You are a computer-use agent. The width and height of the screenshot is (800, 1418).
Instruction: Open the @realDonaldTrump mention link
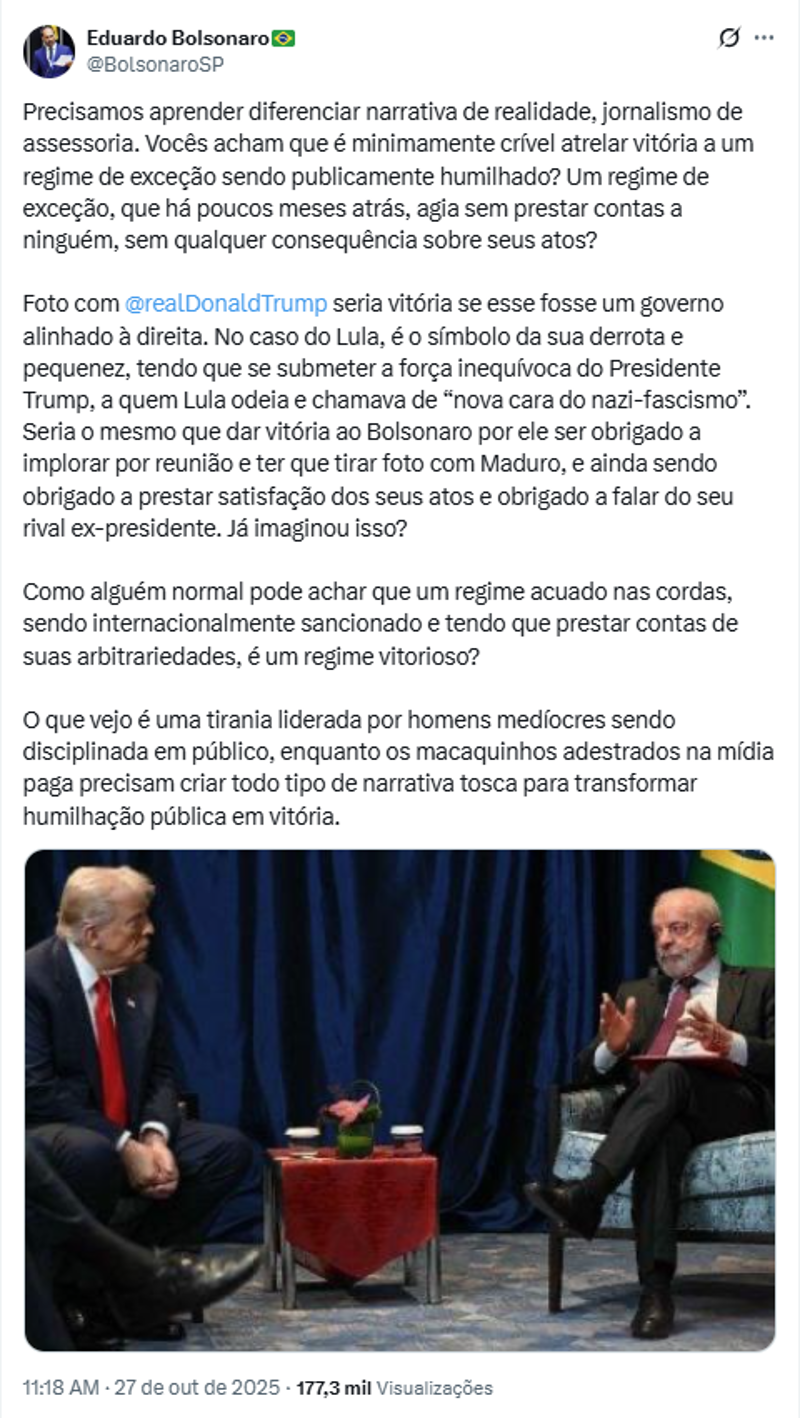pyautogui.click(x=225, y=303)
